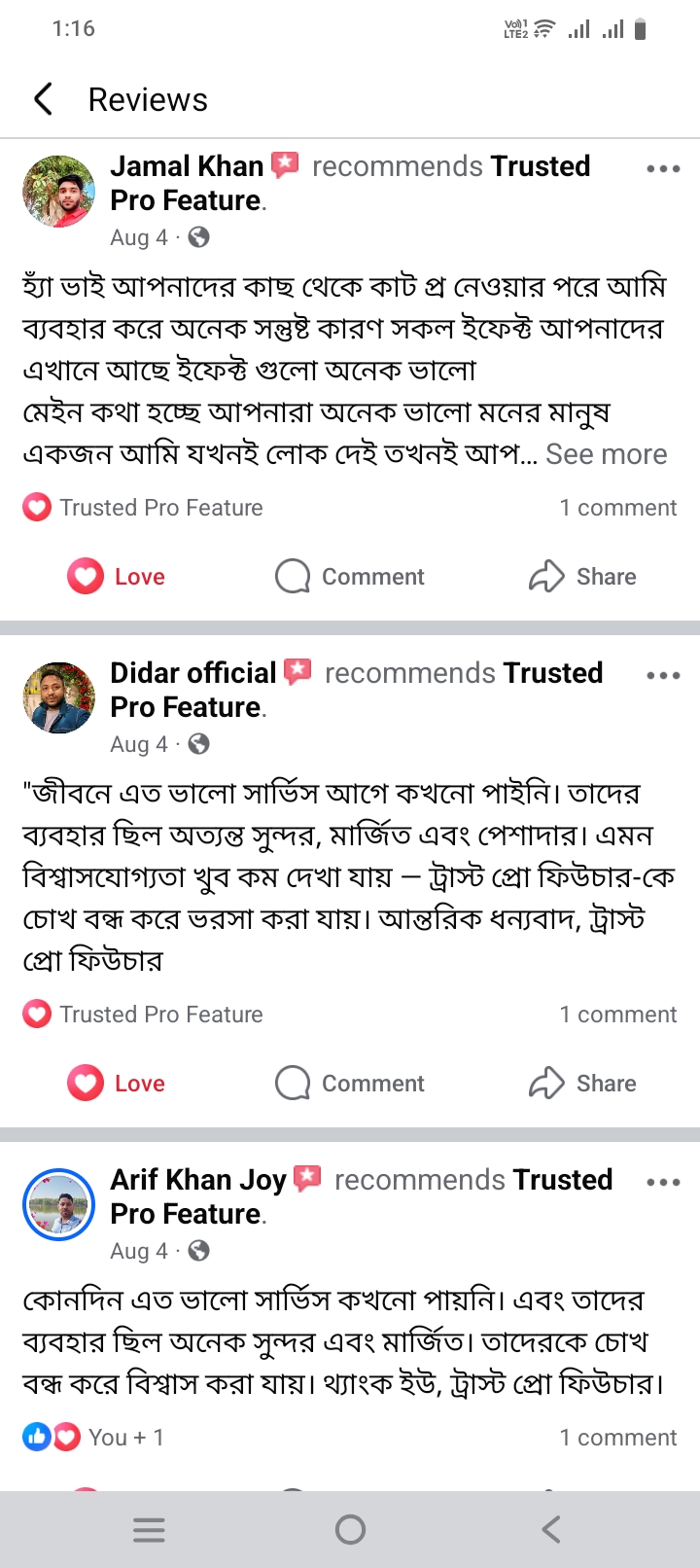700x1568 pixels.
Task: Open Didar official's profile picture
Action: click(59, 698)
